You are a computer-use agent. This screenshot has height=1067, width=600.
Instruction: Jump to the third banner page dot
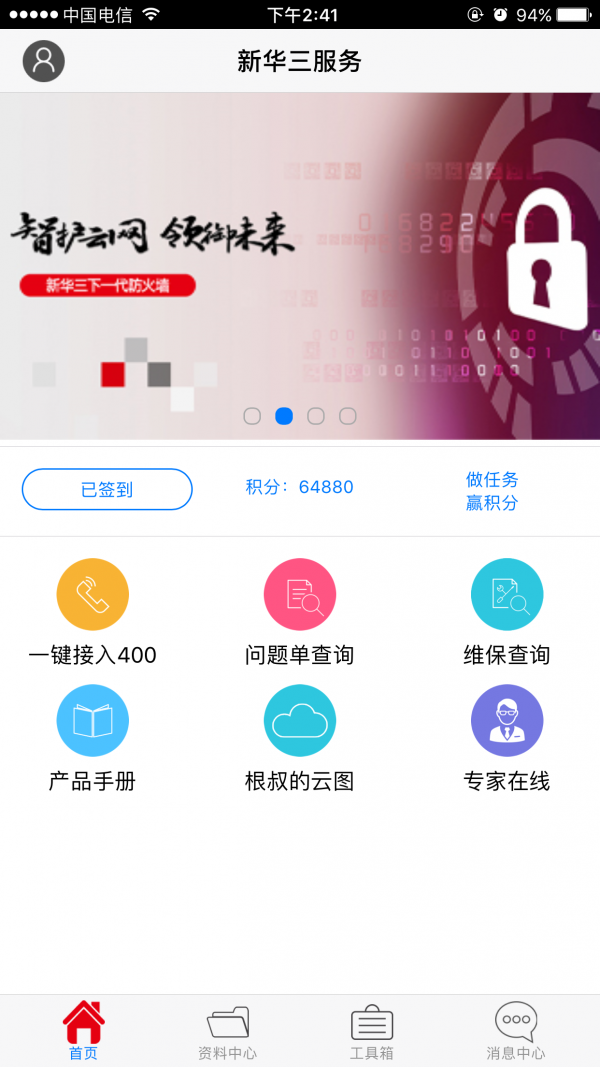point(316,416)
